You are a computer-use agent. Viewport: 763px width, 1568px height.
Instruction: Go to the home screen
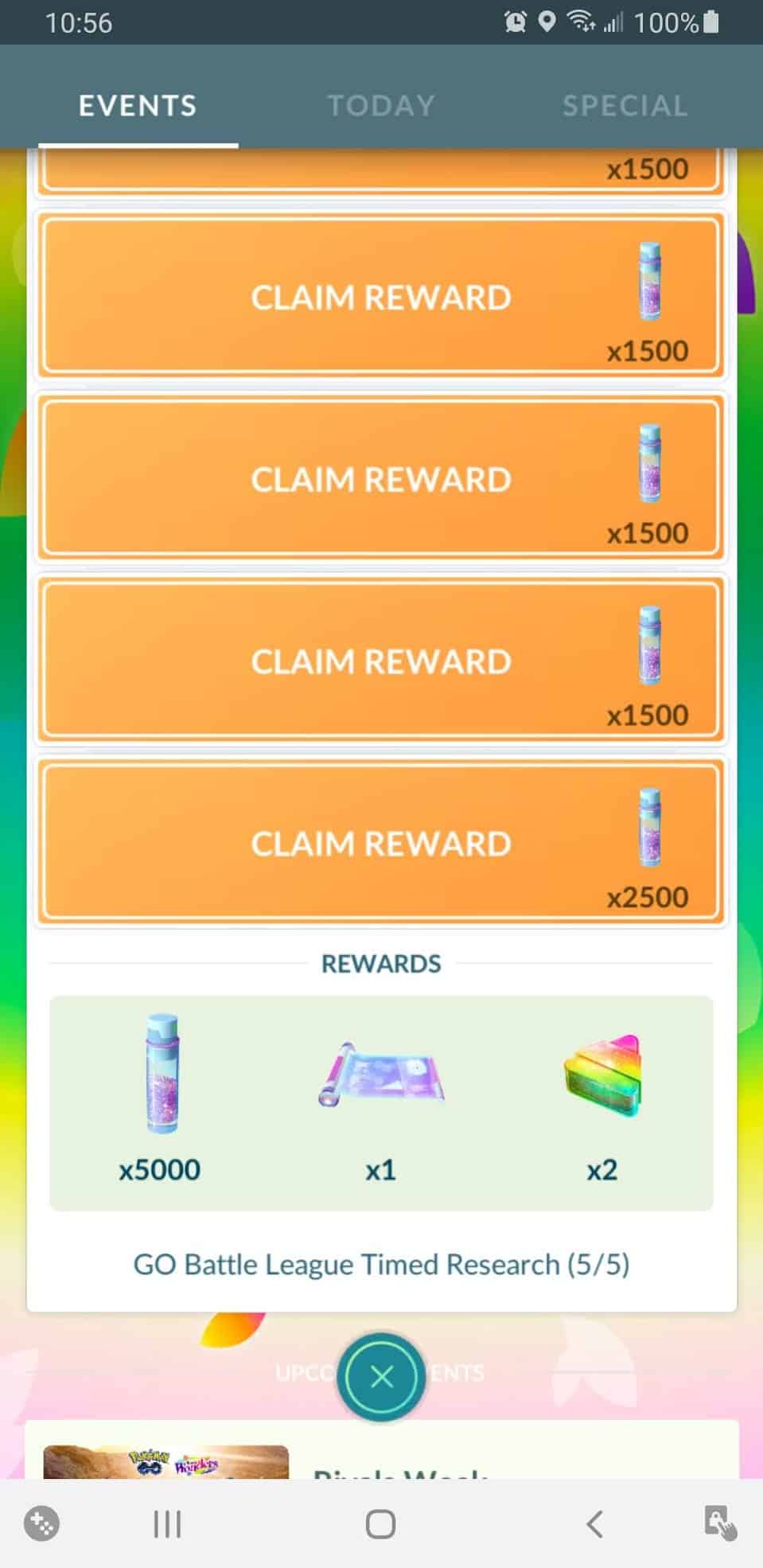point(380,1524)
